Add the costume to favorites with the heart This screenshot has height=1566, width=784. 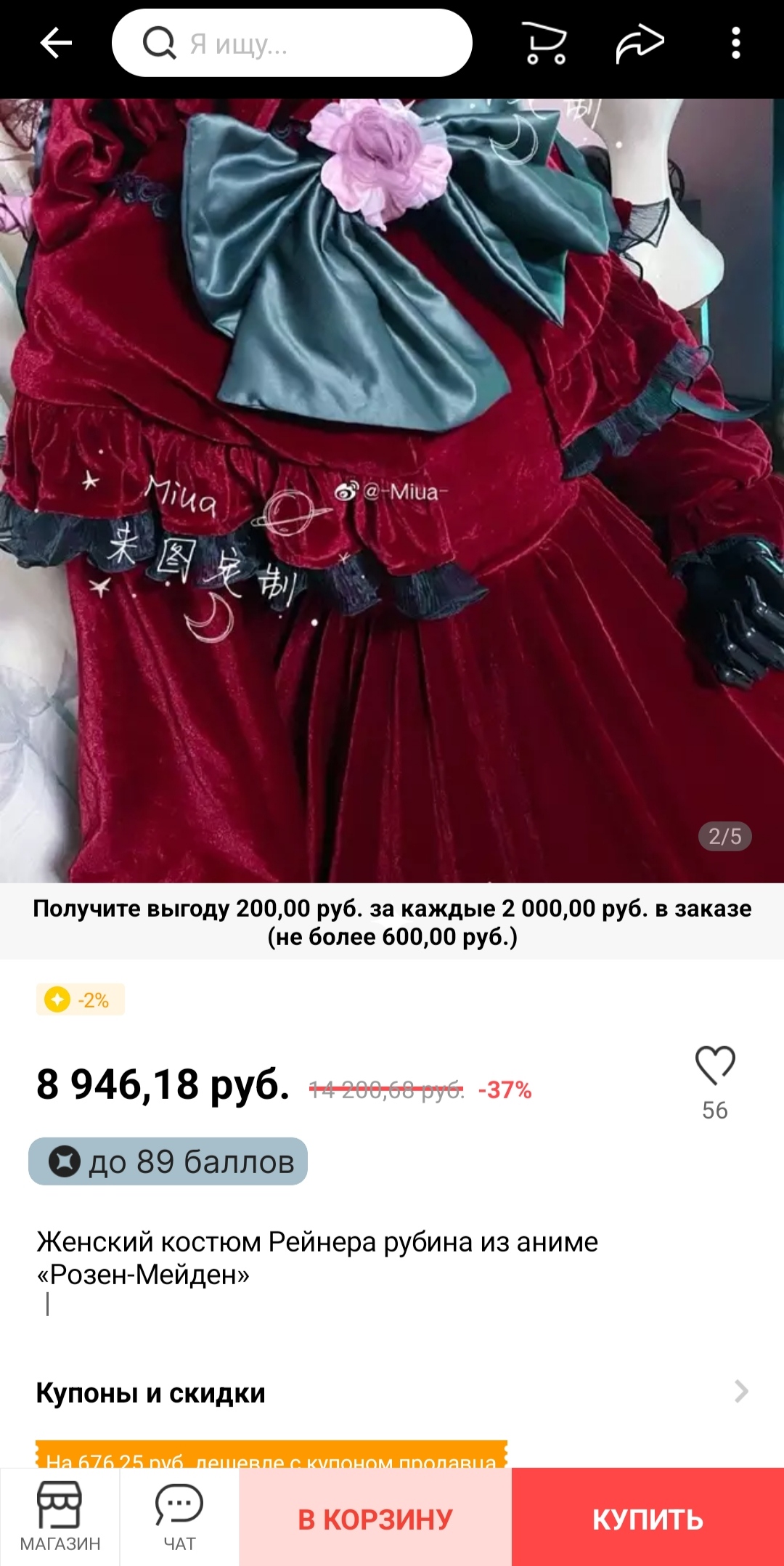click(715, 1066)
